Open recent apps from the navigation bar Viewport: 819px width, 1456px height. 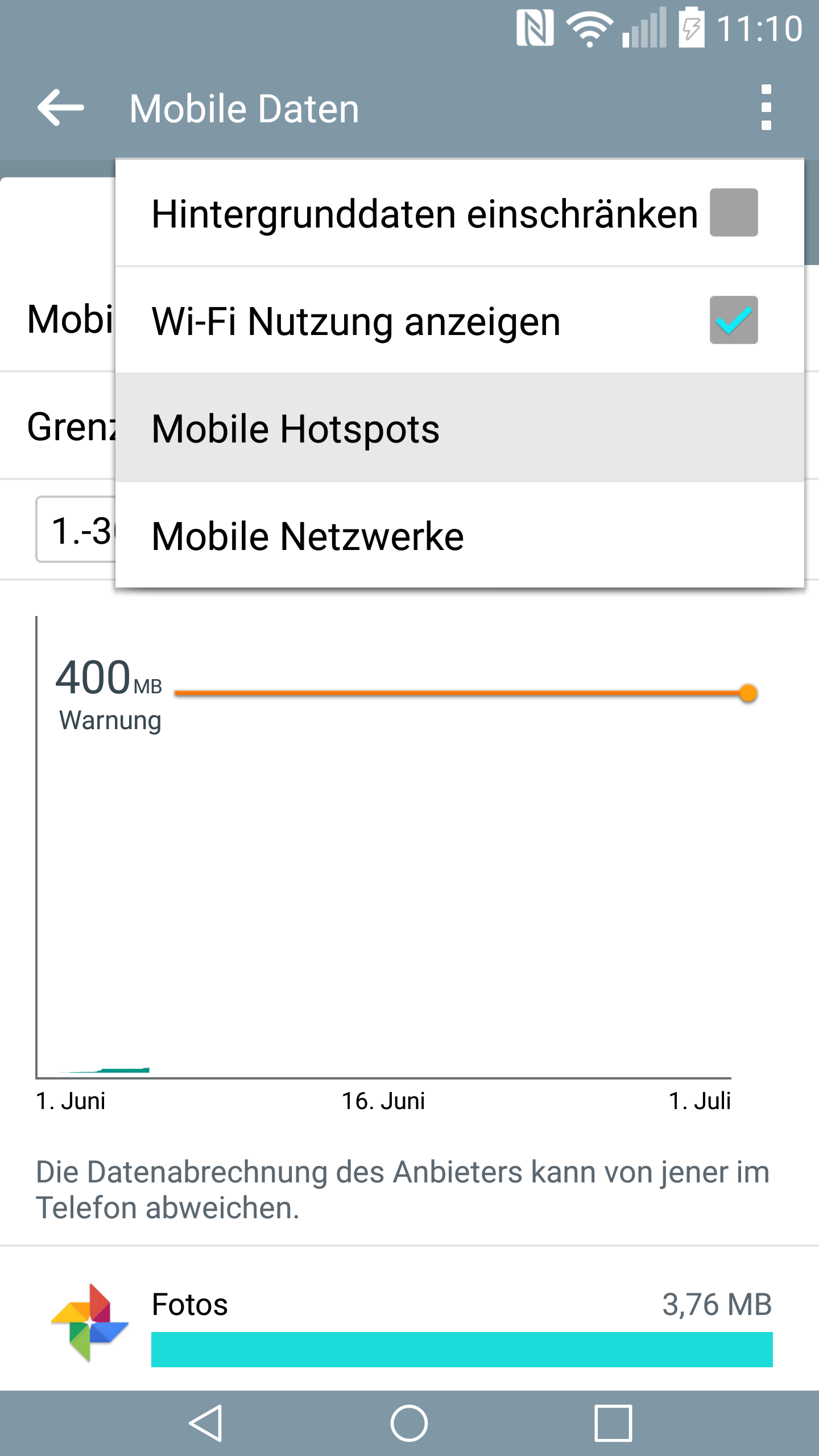coord(613,1423)
